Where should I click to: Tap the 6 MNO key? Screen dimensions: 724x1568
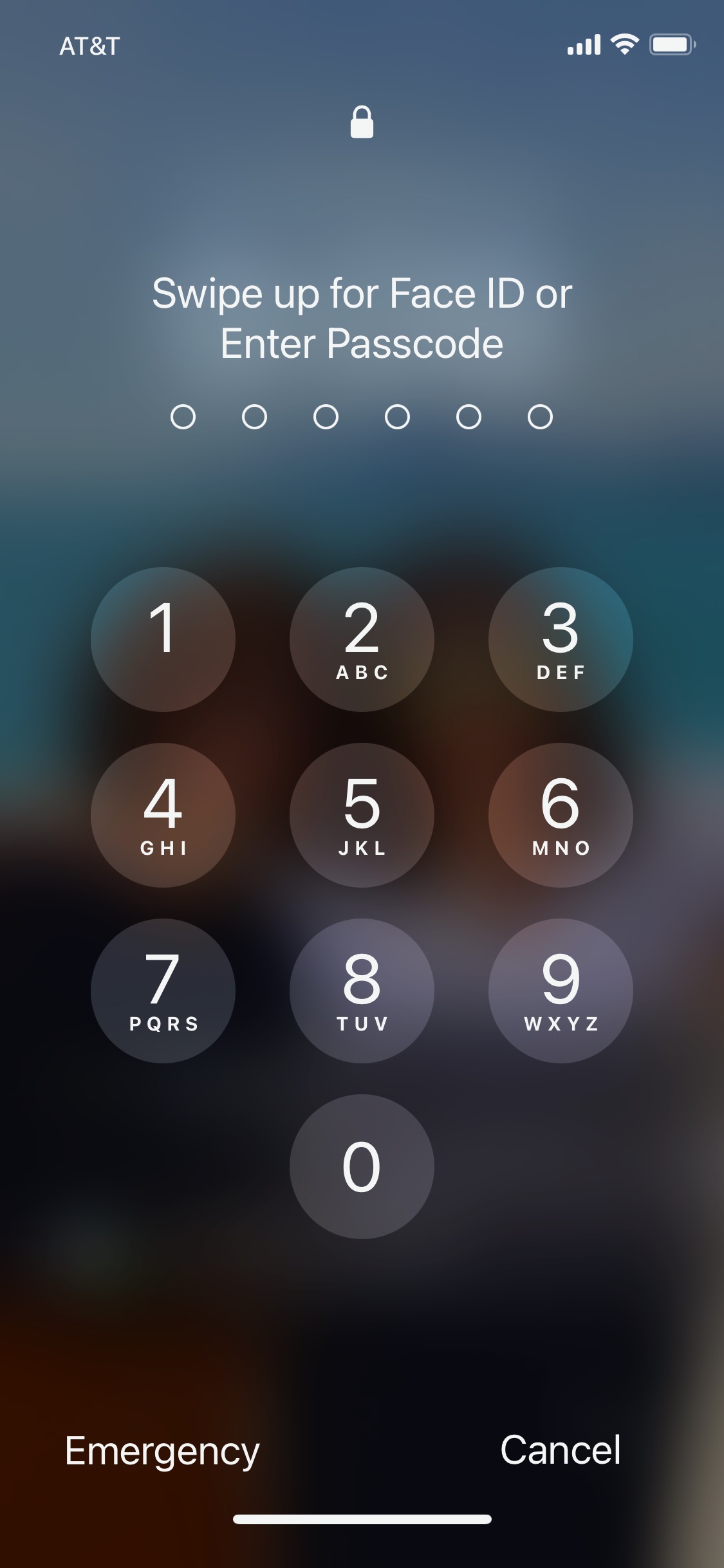[561, 815]
